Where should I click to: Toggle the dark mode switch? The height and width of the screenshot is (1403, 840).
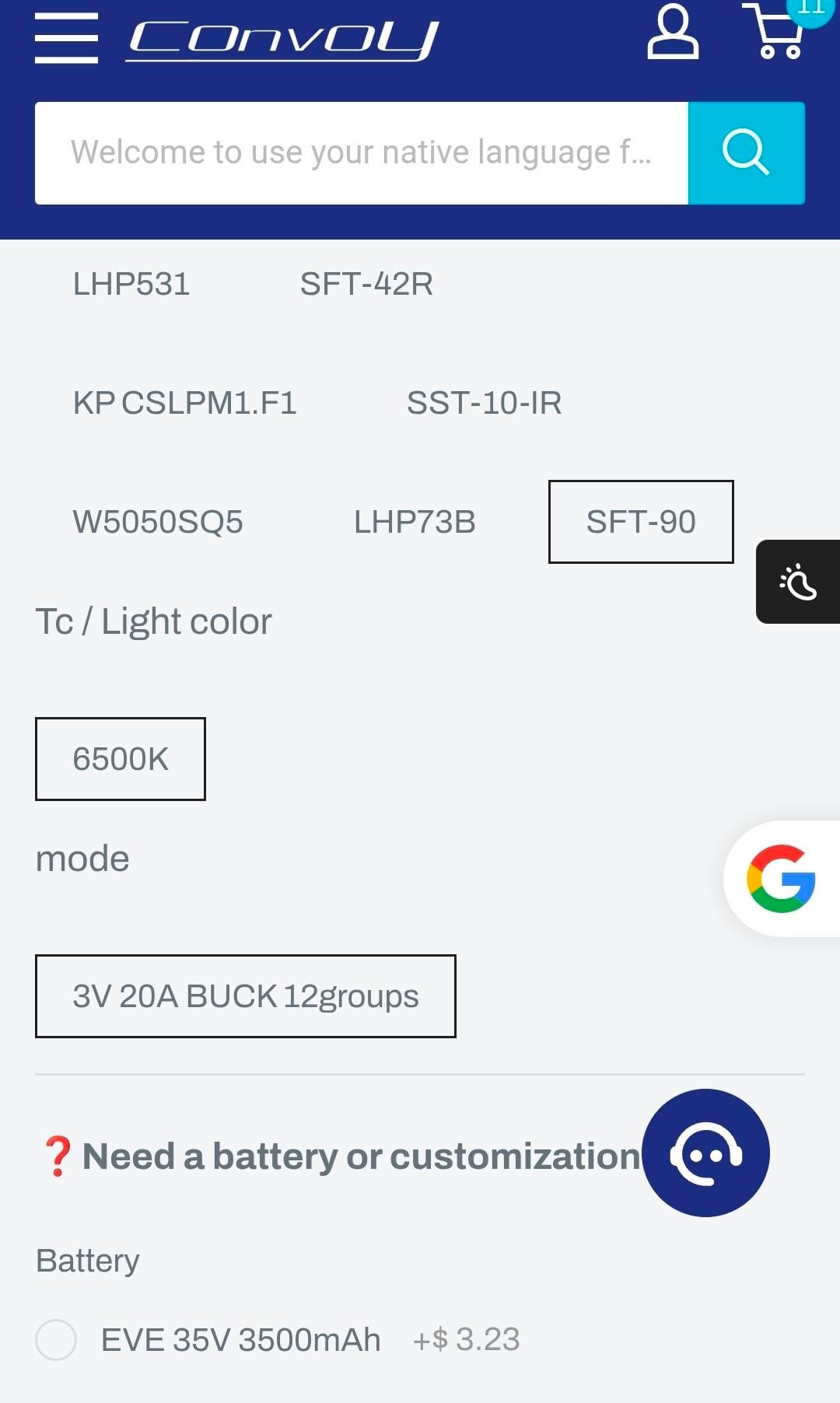[798, 582]
